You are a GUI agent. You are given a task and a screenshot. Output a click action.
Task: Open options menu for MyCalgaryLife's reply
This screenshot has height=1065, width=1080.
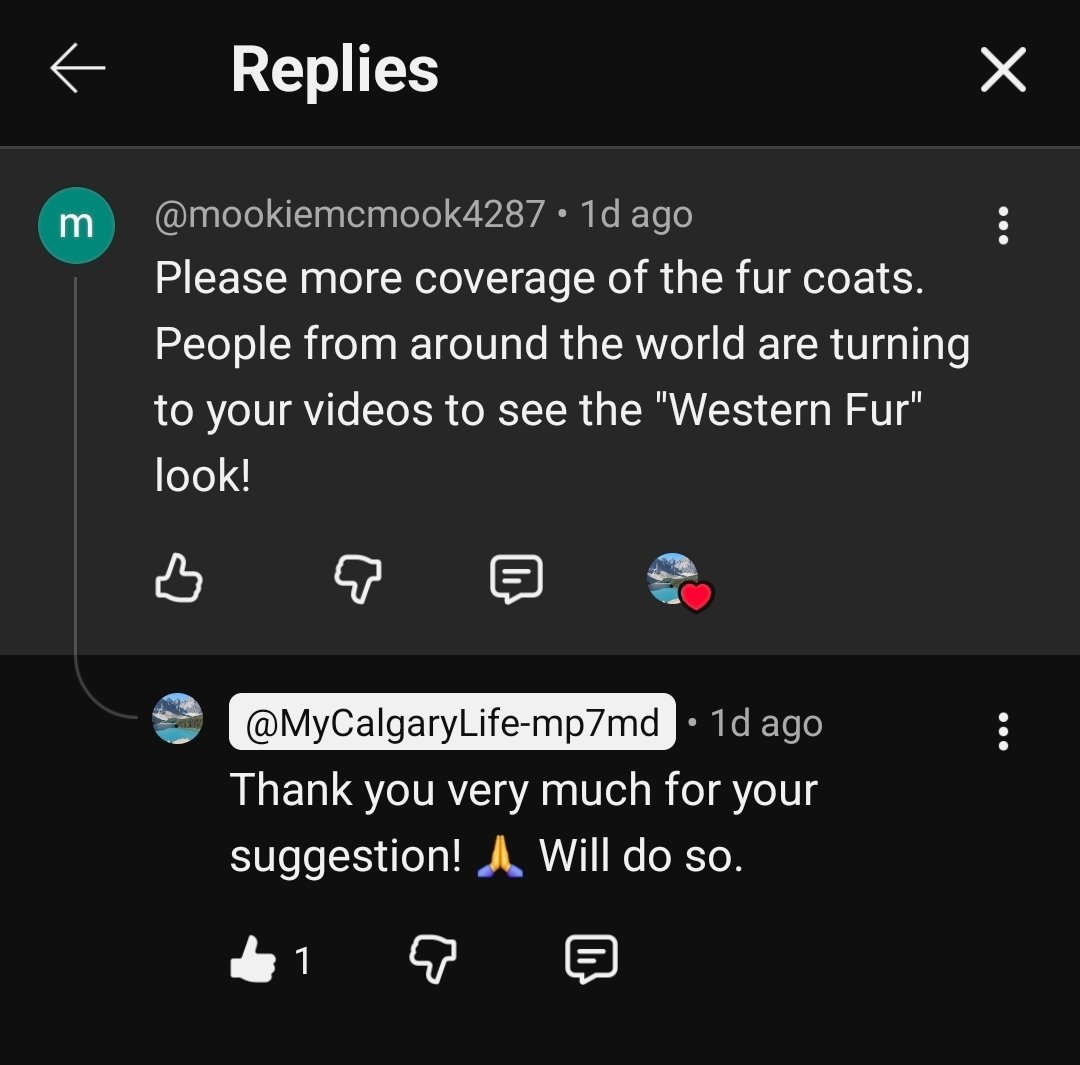tap(1003, 732)
